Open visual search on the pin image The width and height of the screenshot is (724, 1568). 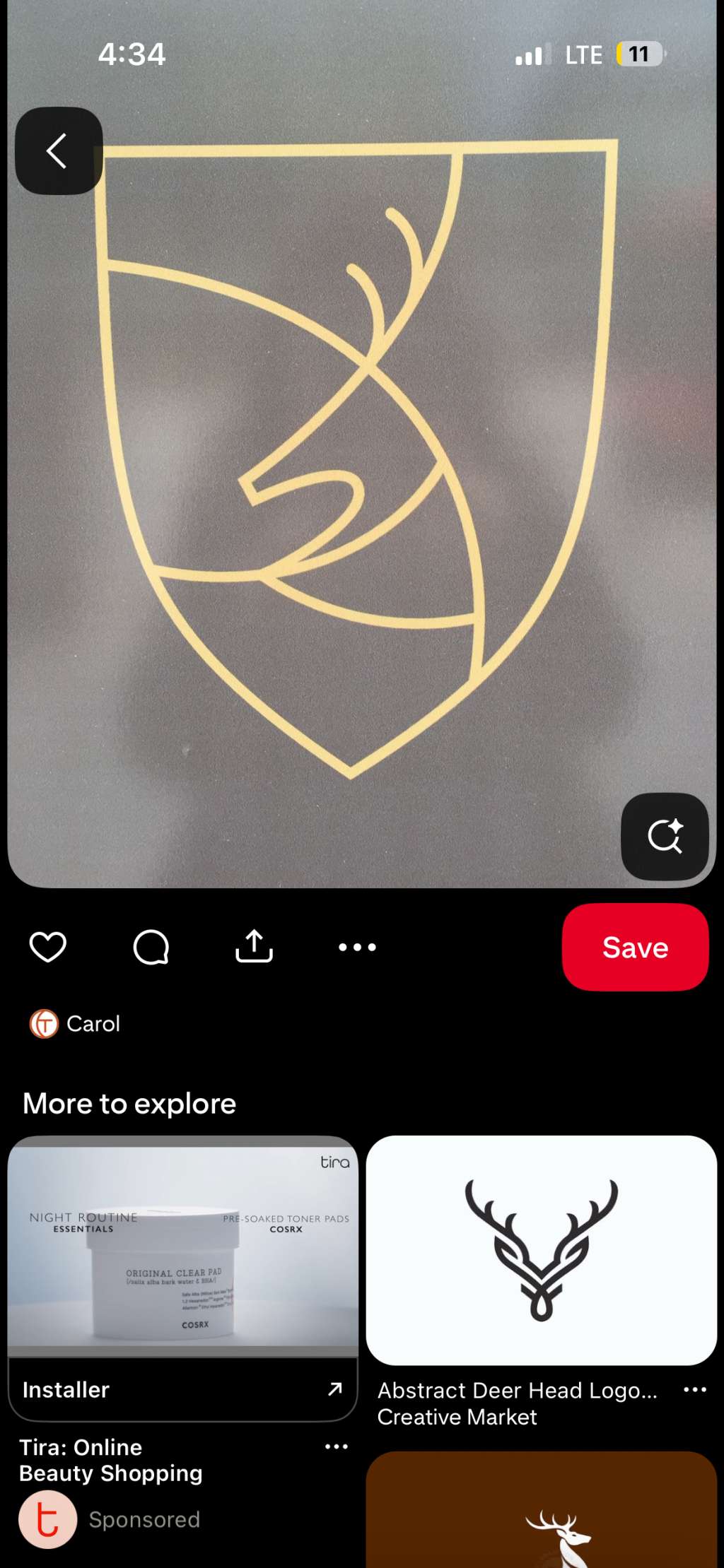coord(664,836)
